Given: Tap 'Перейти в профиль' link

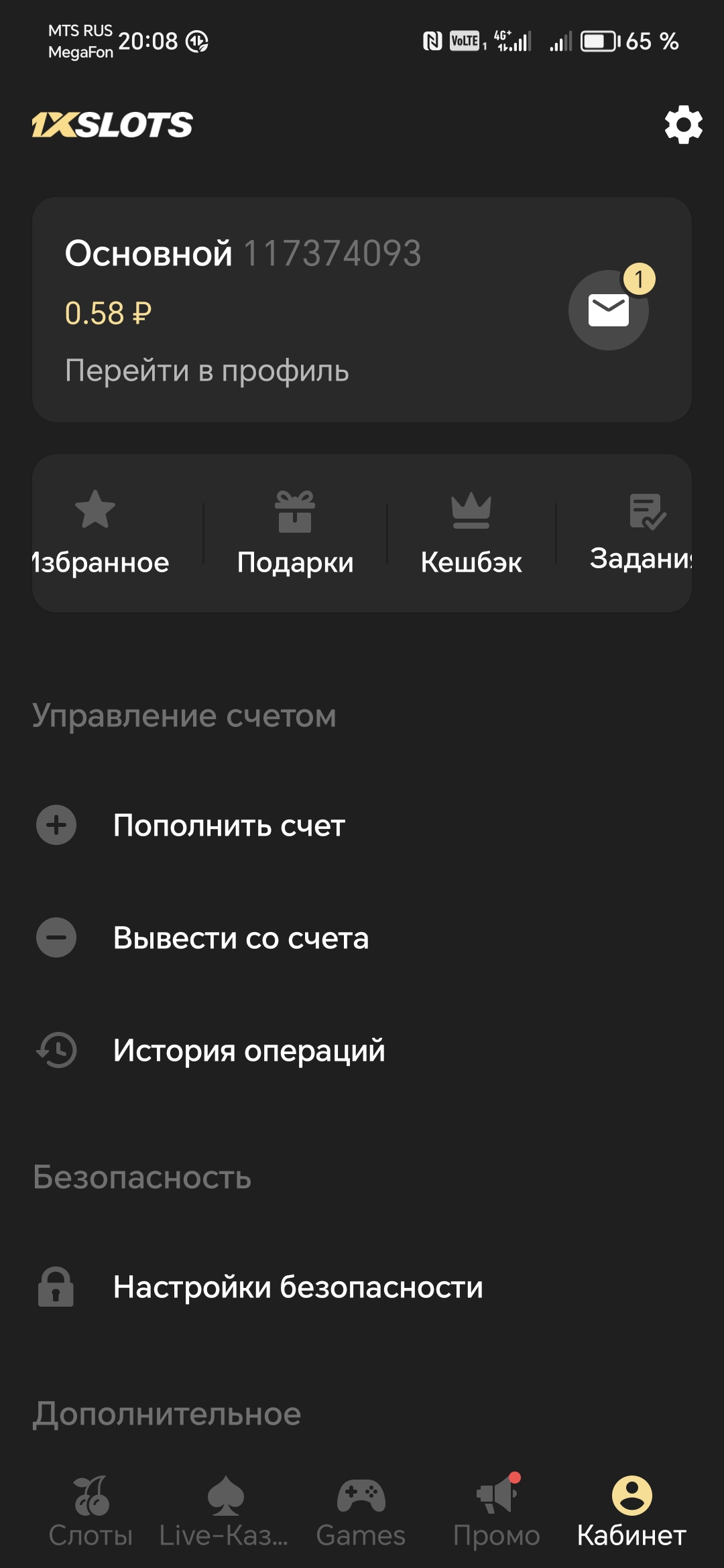Looking at the screenshot, I should pyautogui.click(x=207, y=371).
